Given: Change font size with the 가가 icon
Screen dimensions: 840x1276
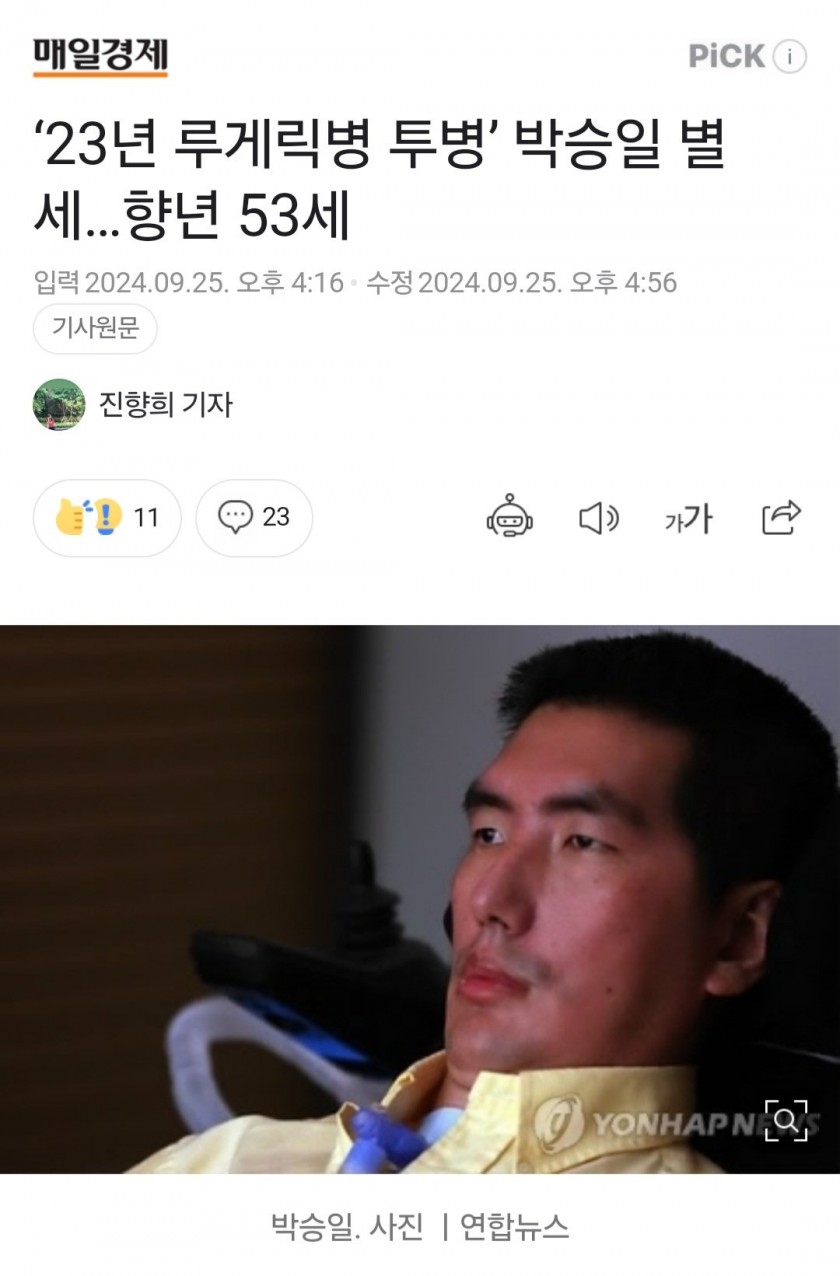Looking at the screenshot, I should coord(688,518).
